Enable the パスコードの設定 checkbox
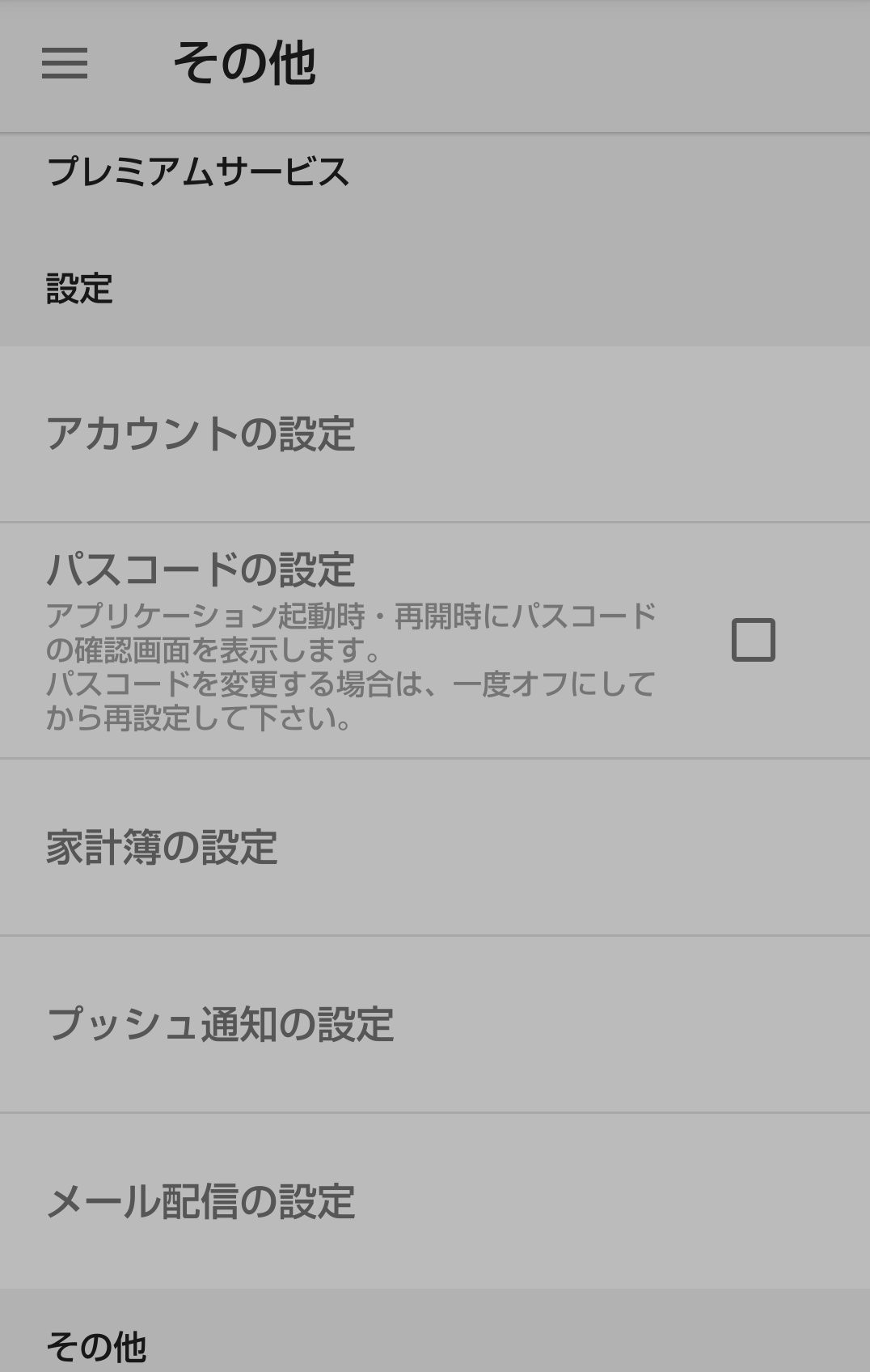 pos(753,640)
